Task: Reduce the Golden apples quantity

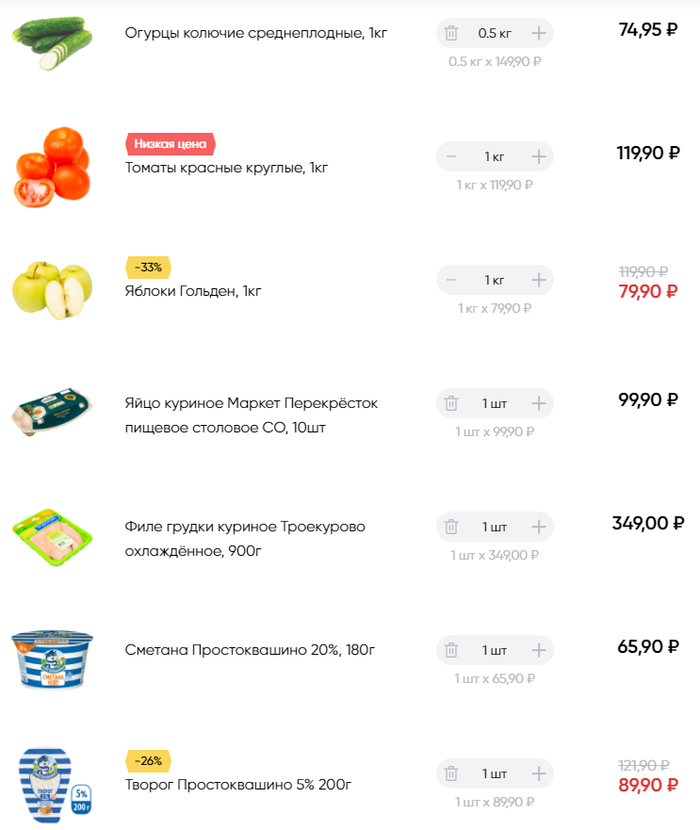Action: coord(451,280)
